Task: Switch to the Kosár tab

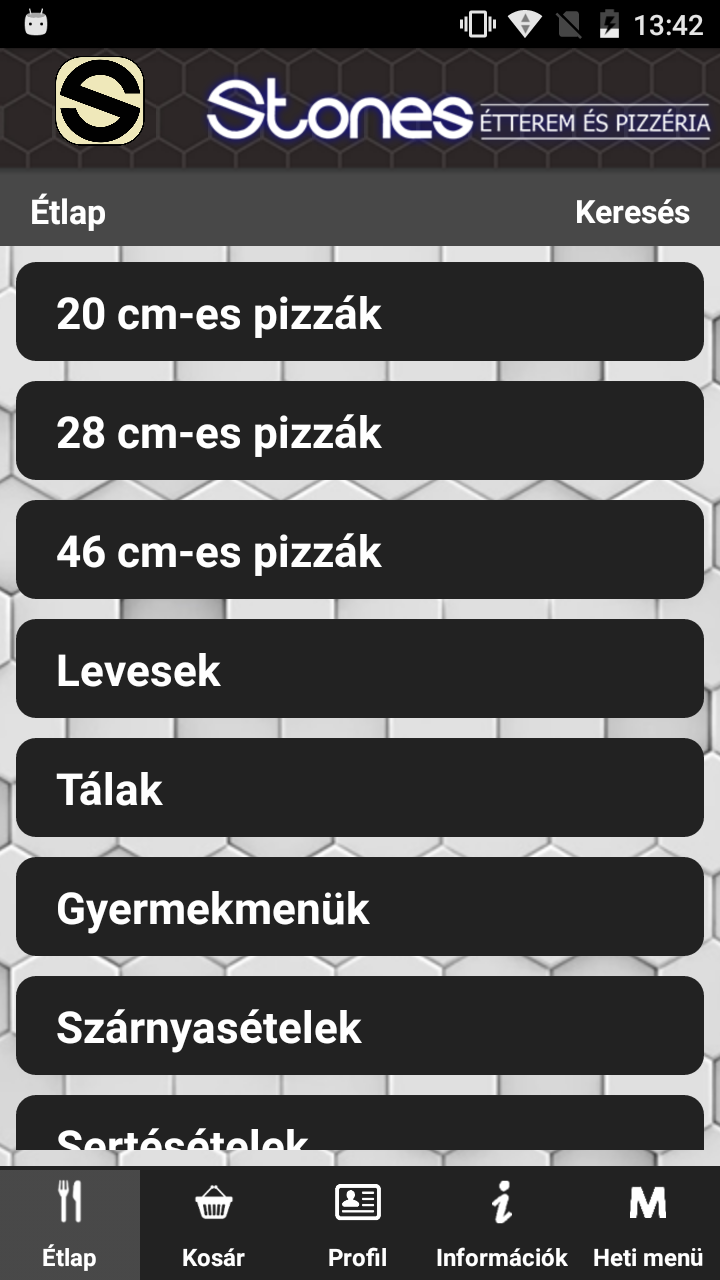Action: click(x=213, y=1224)
